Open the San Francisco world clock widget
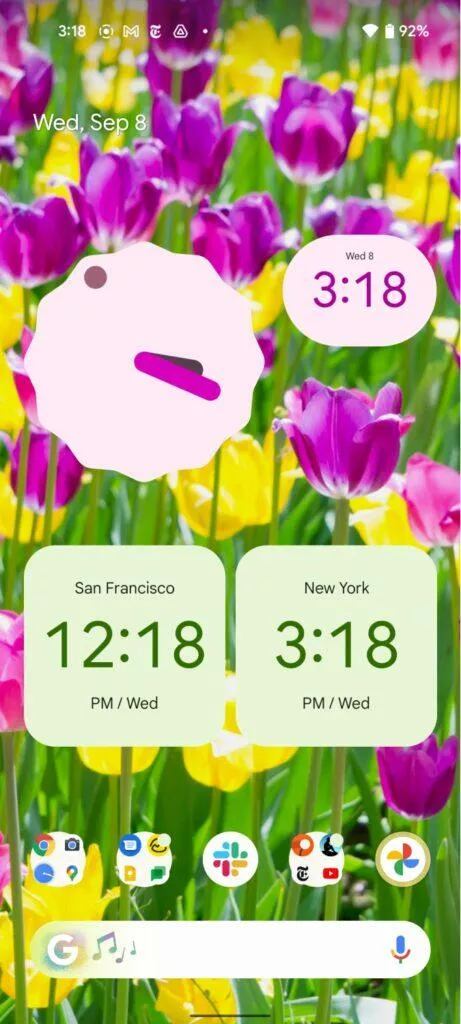The width and height of the screenshot is (461, 1024). pyautogui.click(x=125, y=646)
